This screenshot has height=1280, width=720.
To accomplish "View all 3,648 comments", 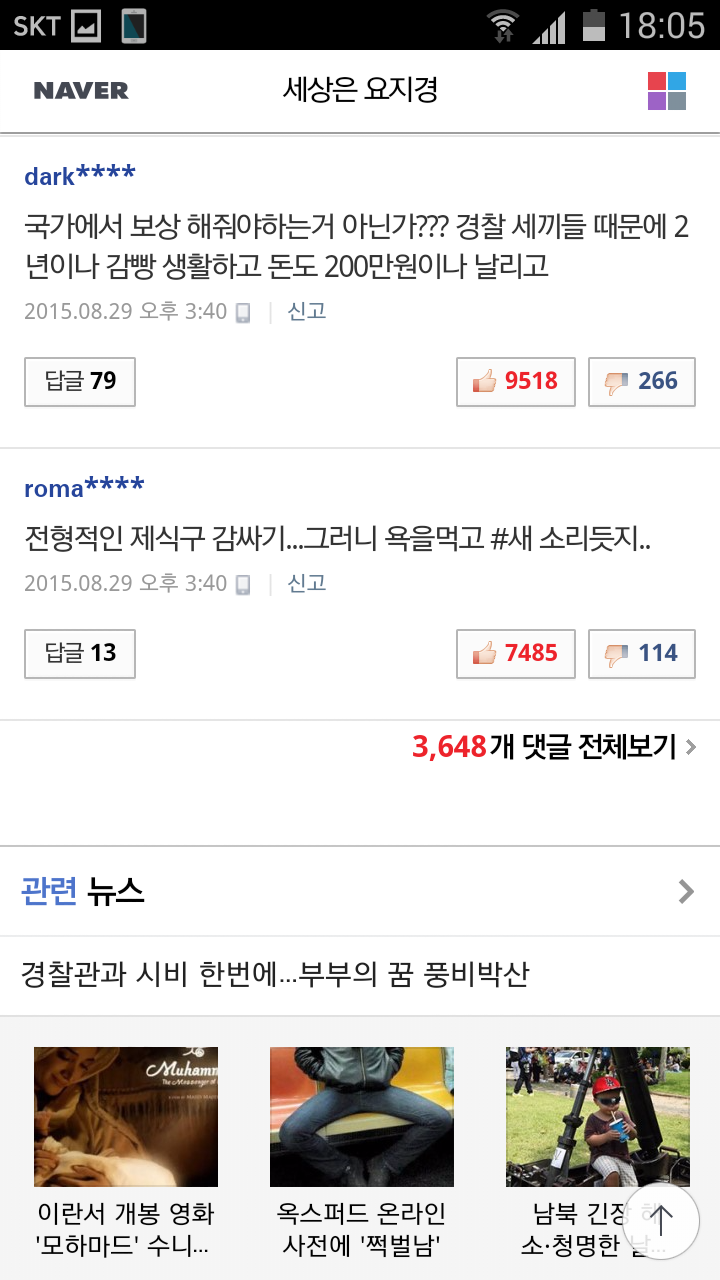I will 554,746.
